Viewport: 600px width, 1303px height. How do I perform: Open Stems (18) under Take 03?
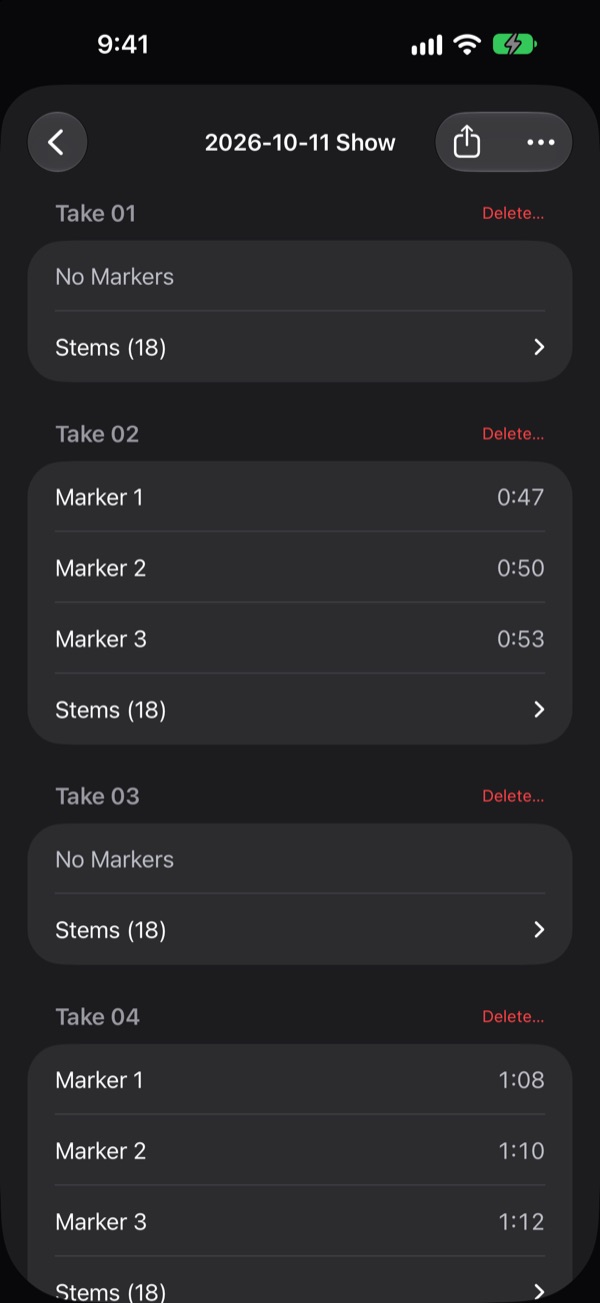tap(300, 930)
